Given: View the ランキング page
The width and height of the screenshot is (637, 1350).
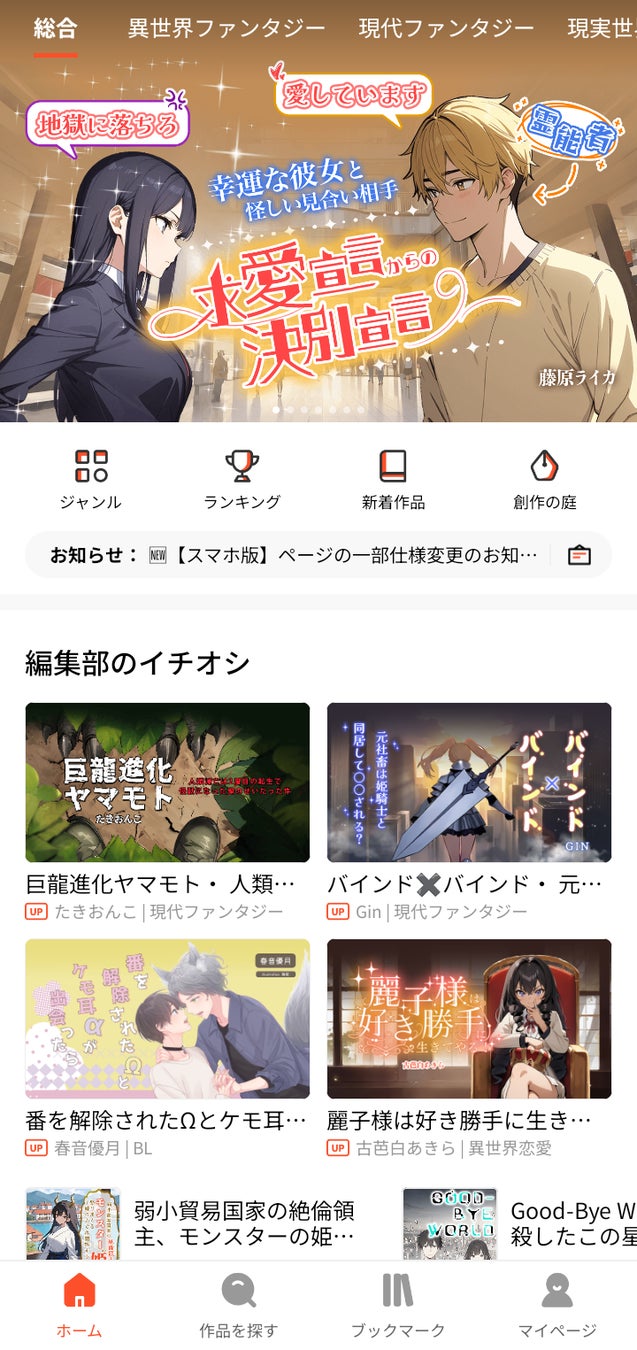Looking at the screenshot, I should (242, 479).
